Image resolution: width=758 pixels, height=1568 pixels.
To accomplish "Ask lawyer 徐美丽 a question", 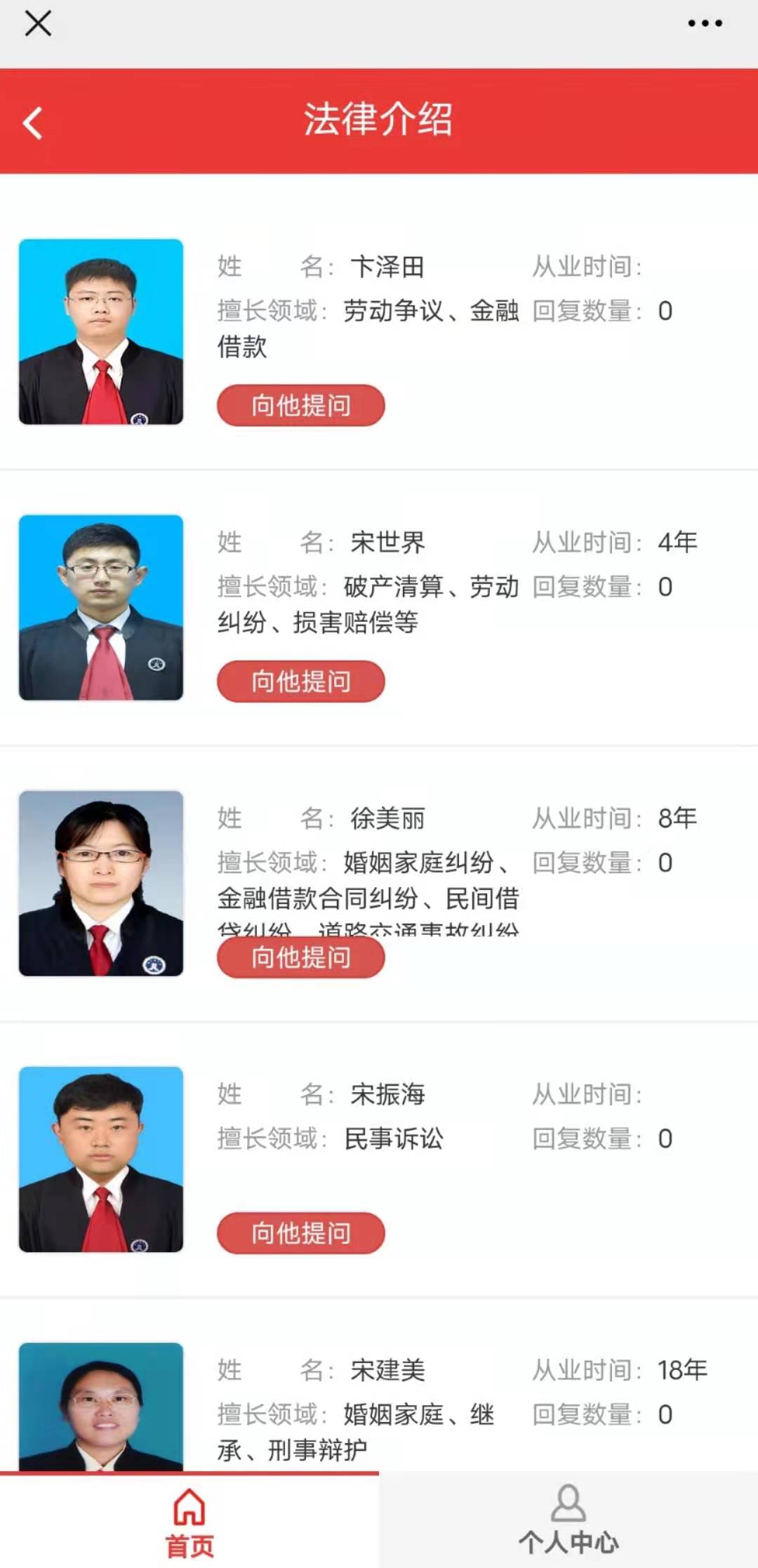I will coord(300,957).
